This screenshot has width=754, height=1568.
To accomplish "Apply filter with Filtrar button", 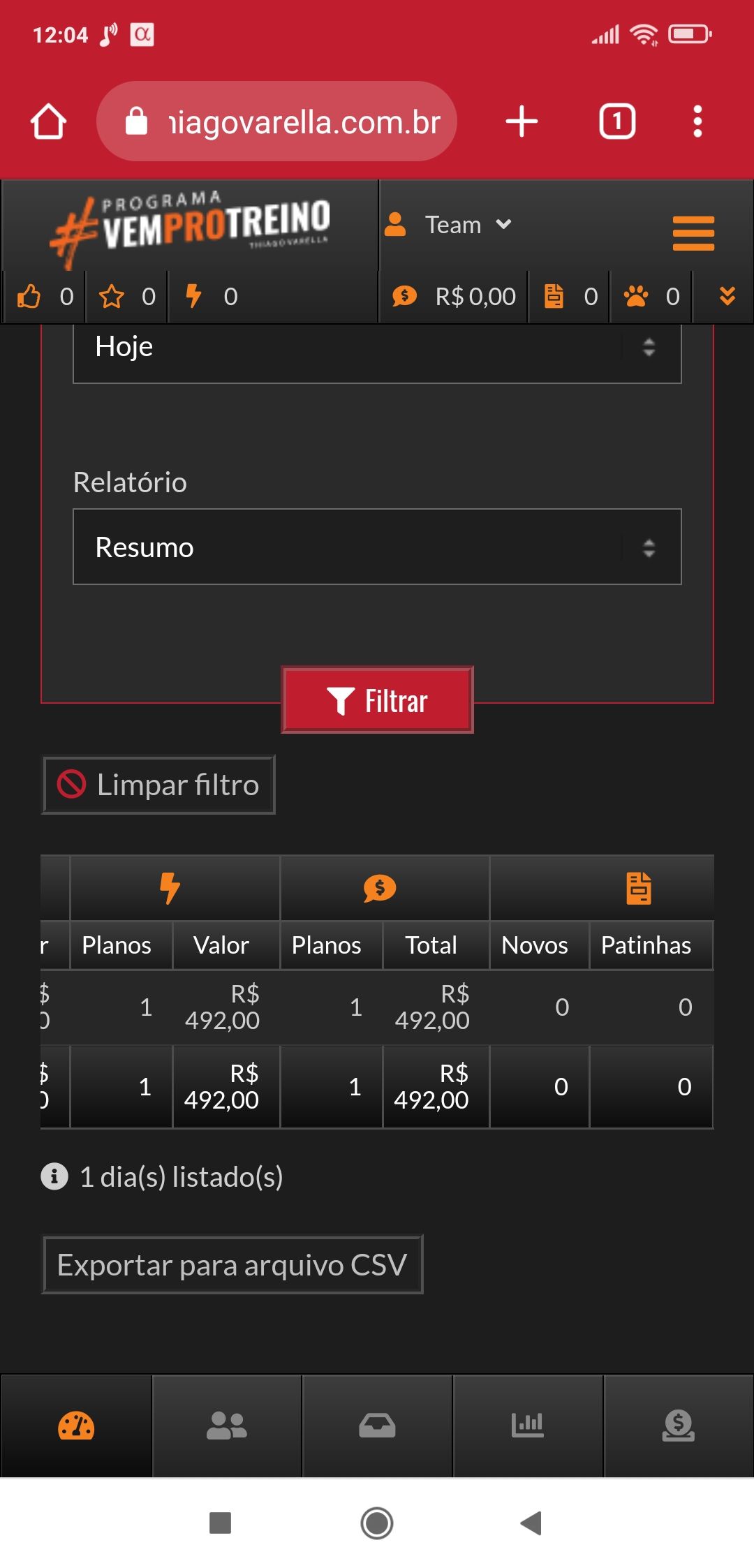I will pyautogui.click(x=377, y=700).
